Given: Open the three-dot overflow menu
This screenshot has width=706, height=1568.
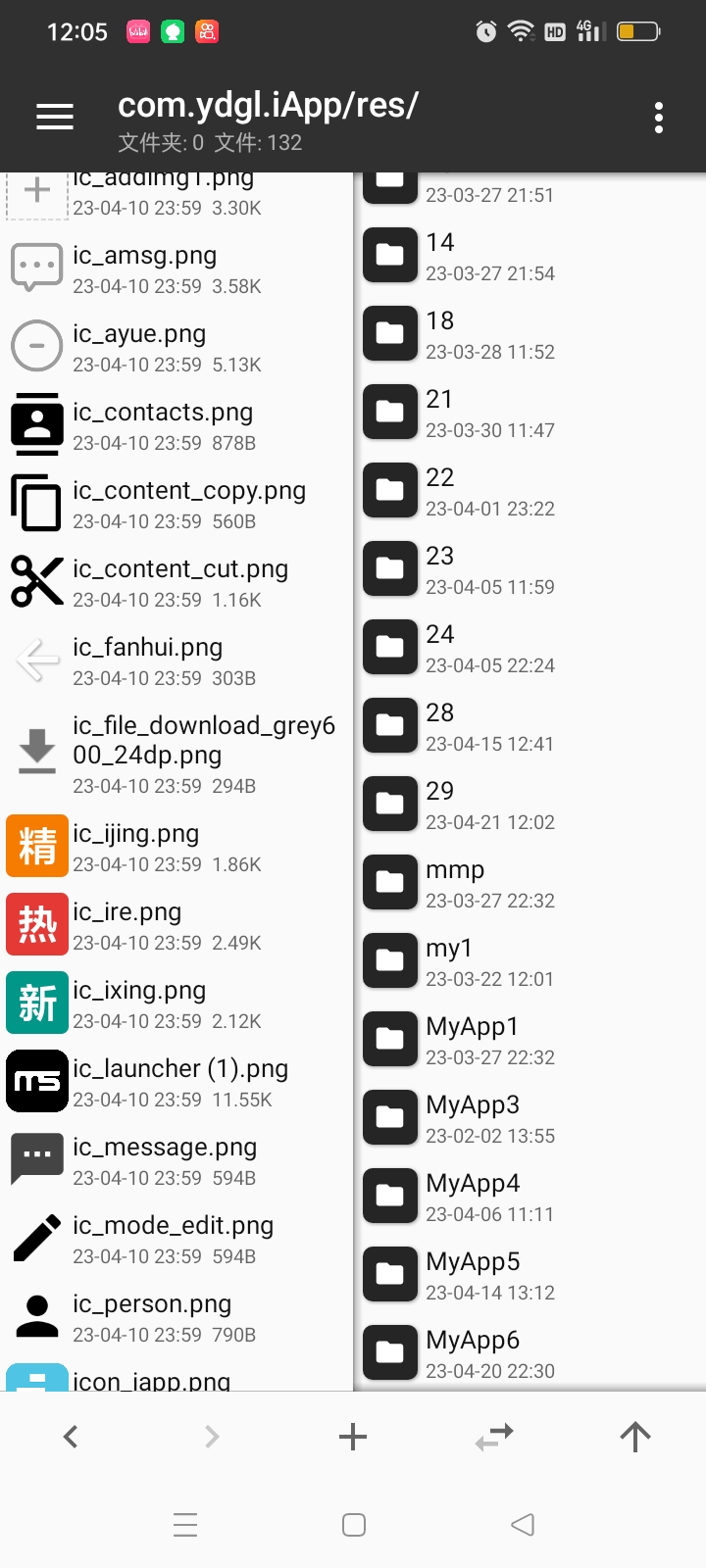Looking at the screenshot, I should (x=659, y=118).
